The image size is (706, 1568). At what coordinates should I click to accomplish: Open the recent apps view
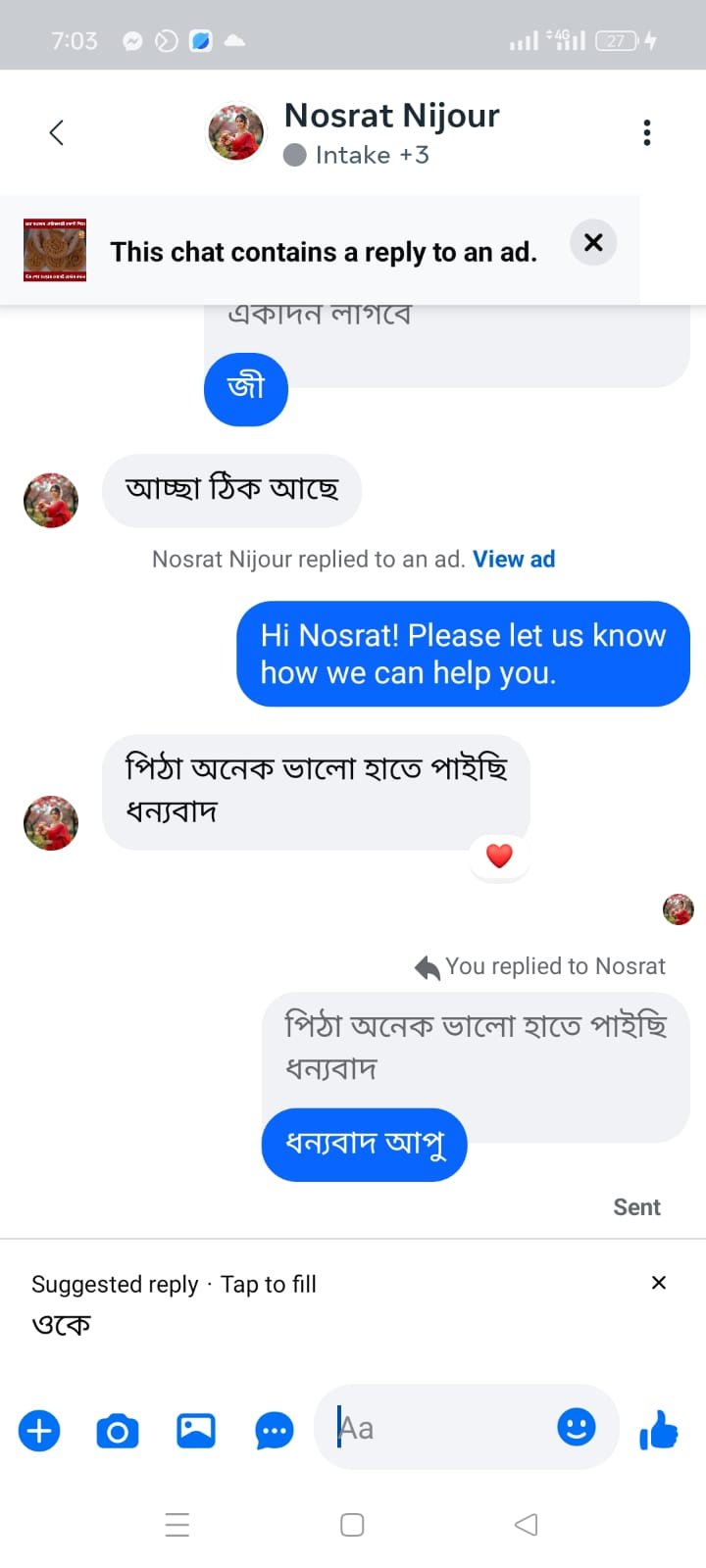177,1525
